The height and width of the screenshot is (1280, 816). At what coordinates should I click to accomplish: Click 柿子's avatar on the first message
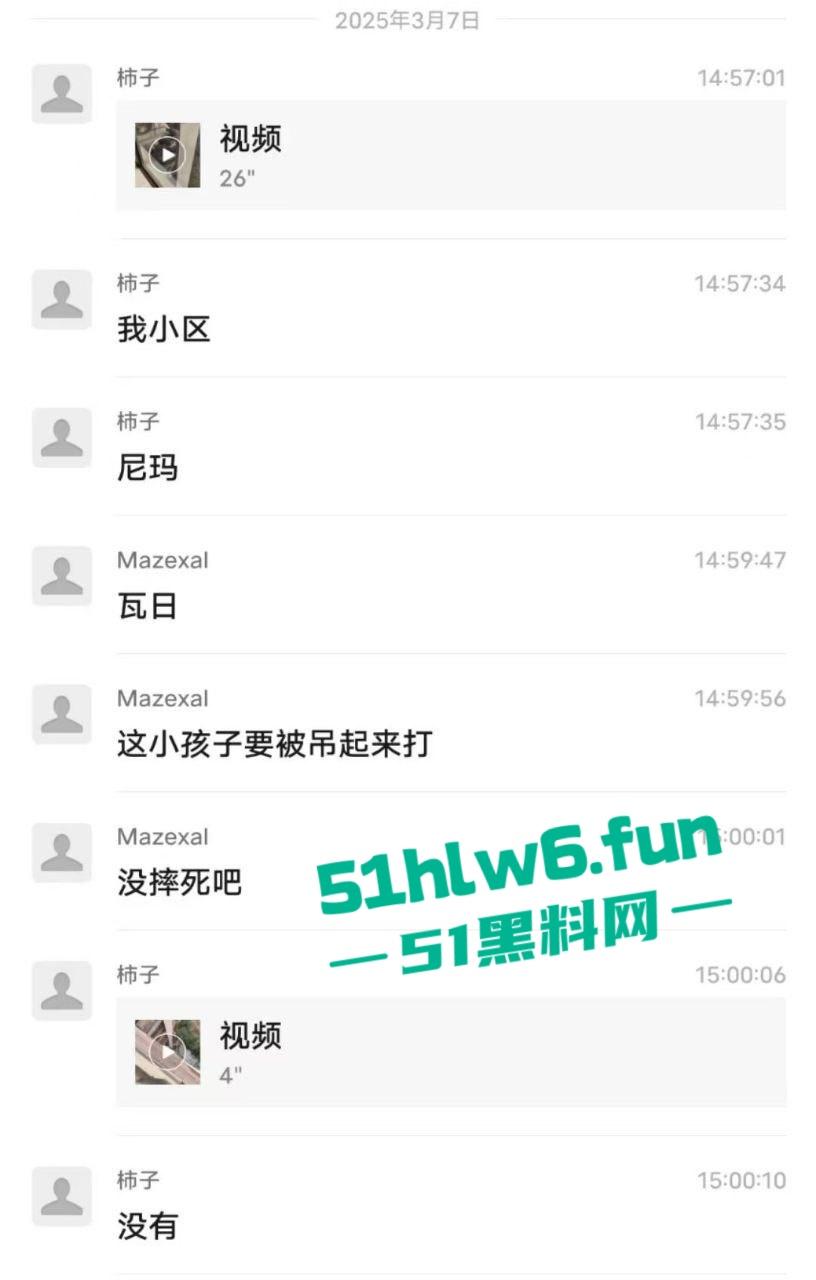[x=61, y=92]
